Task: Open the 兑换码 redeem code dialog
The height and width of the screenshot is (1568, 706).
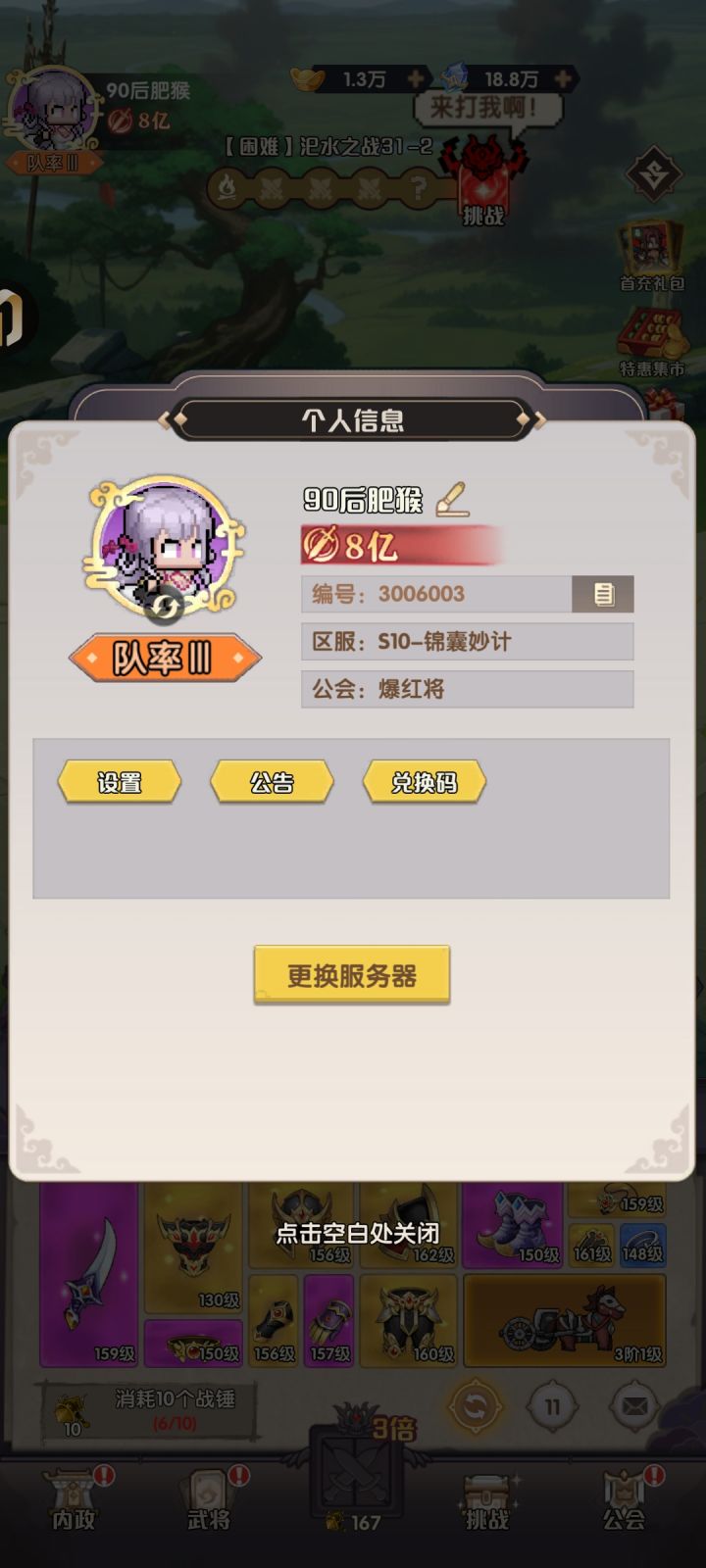Action: click(427, 781)
